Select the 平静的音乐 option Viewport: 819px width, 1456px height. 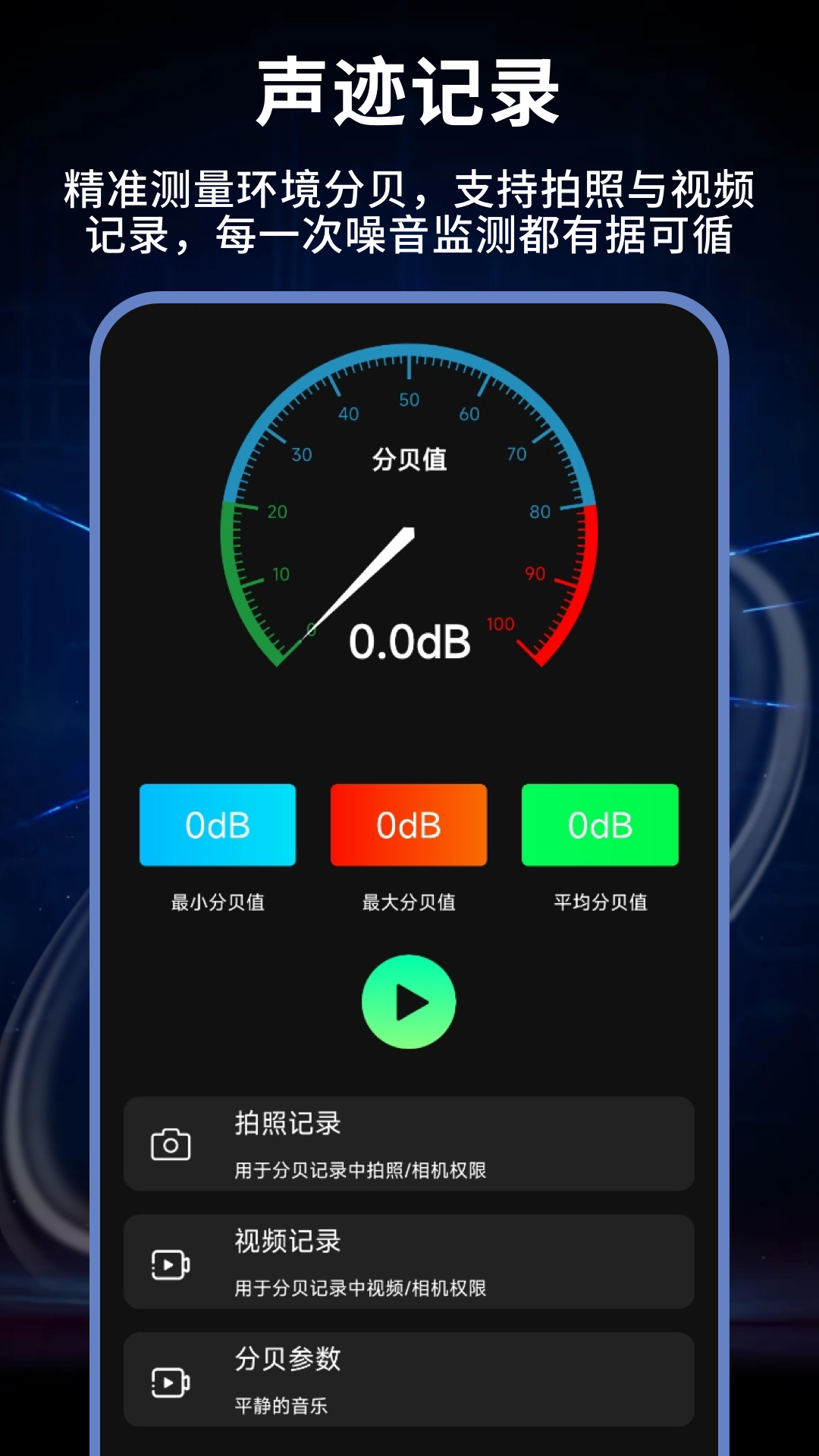tap(282, 1404)
